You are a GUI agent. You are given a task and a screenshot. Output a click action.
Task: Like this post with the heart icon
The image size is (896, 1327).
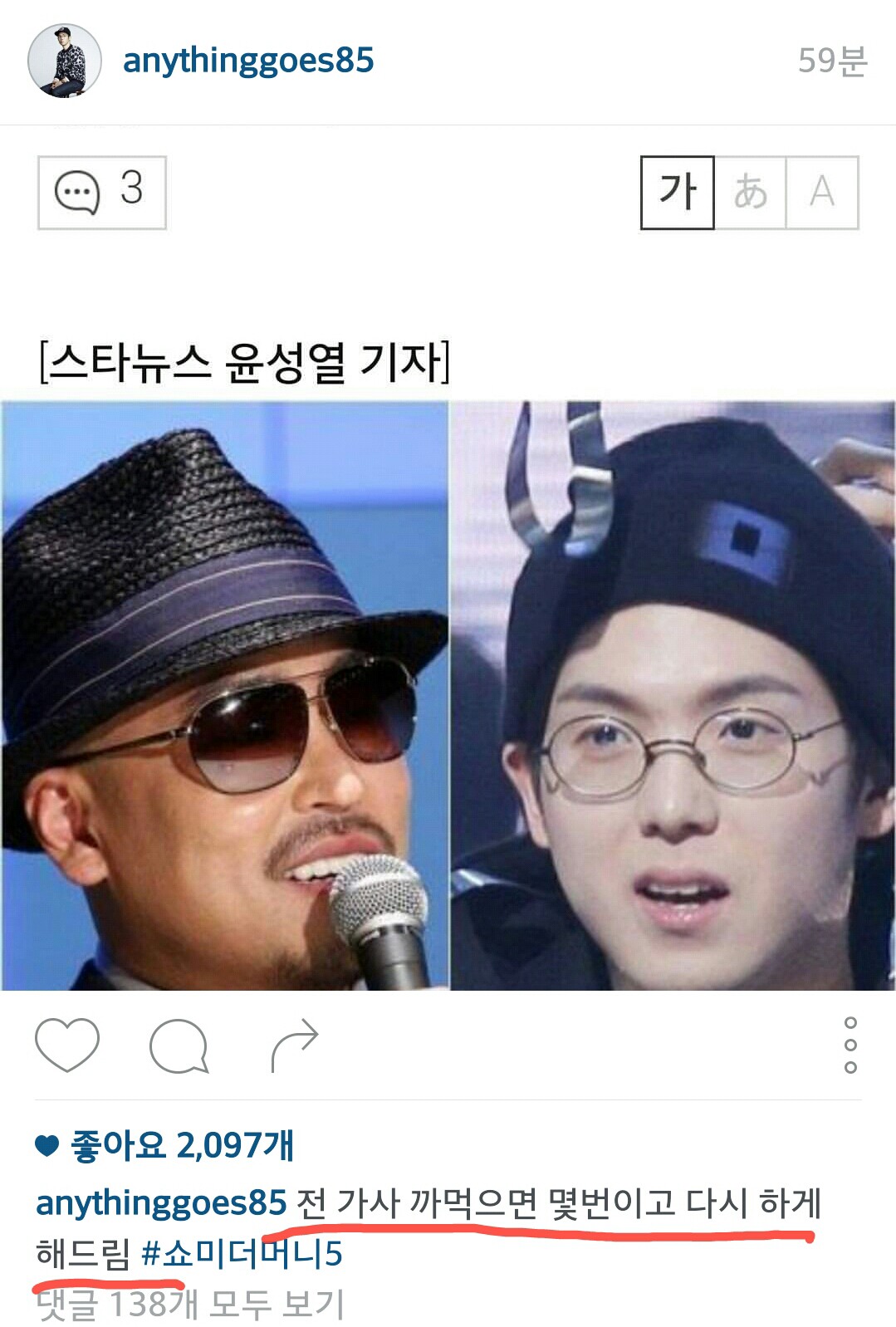pyautogui.click(x=67, y=1044)
